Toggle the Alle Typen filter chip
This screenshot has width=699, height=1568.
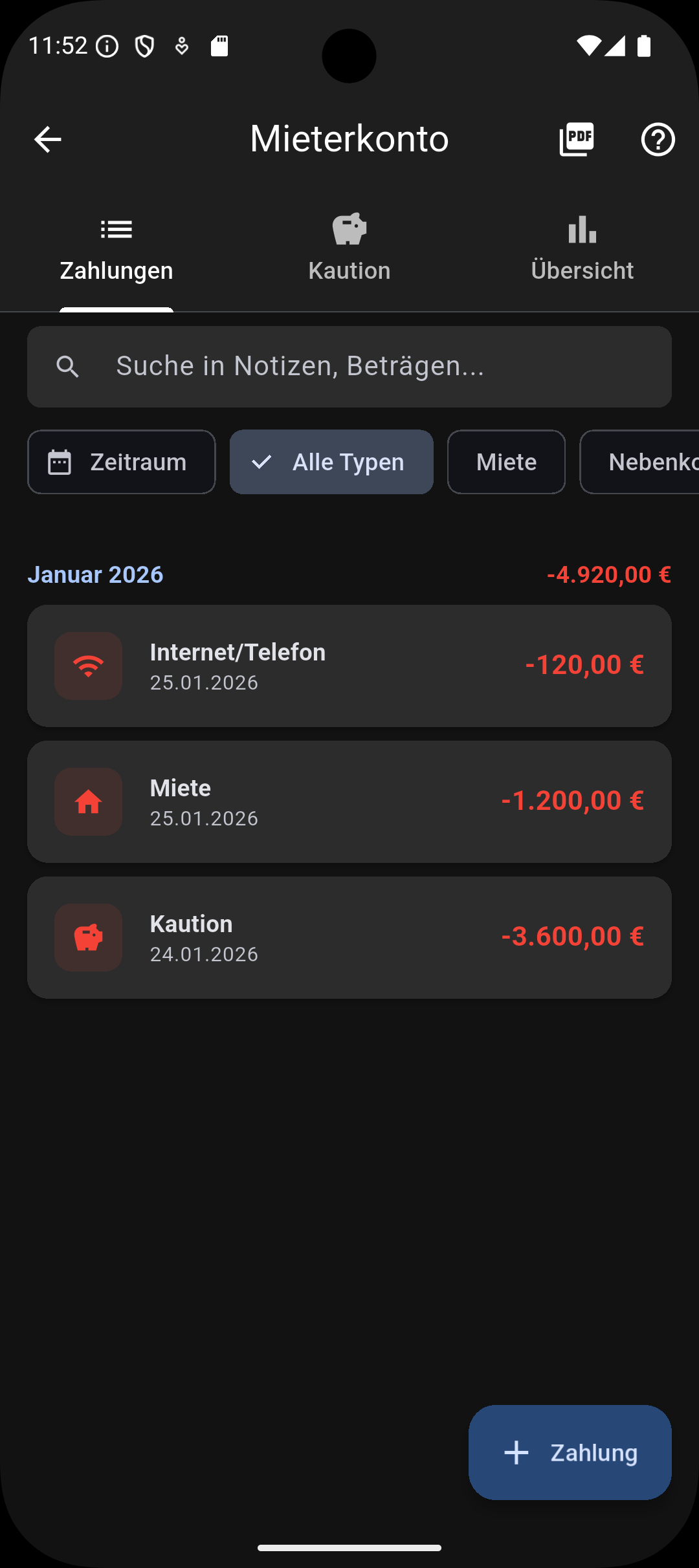[x=331, y=462]
